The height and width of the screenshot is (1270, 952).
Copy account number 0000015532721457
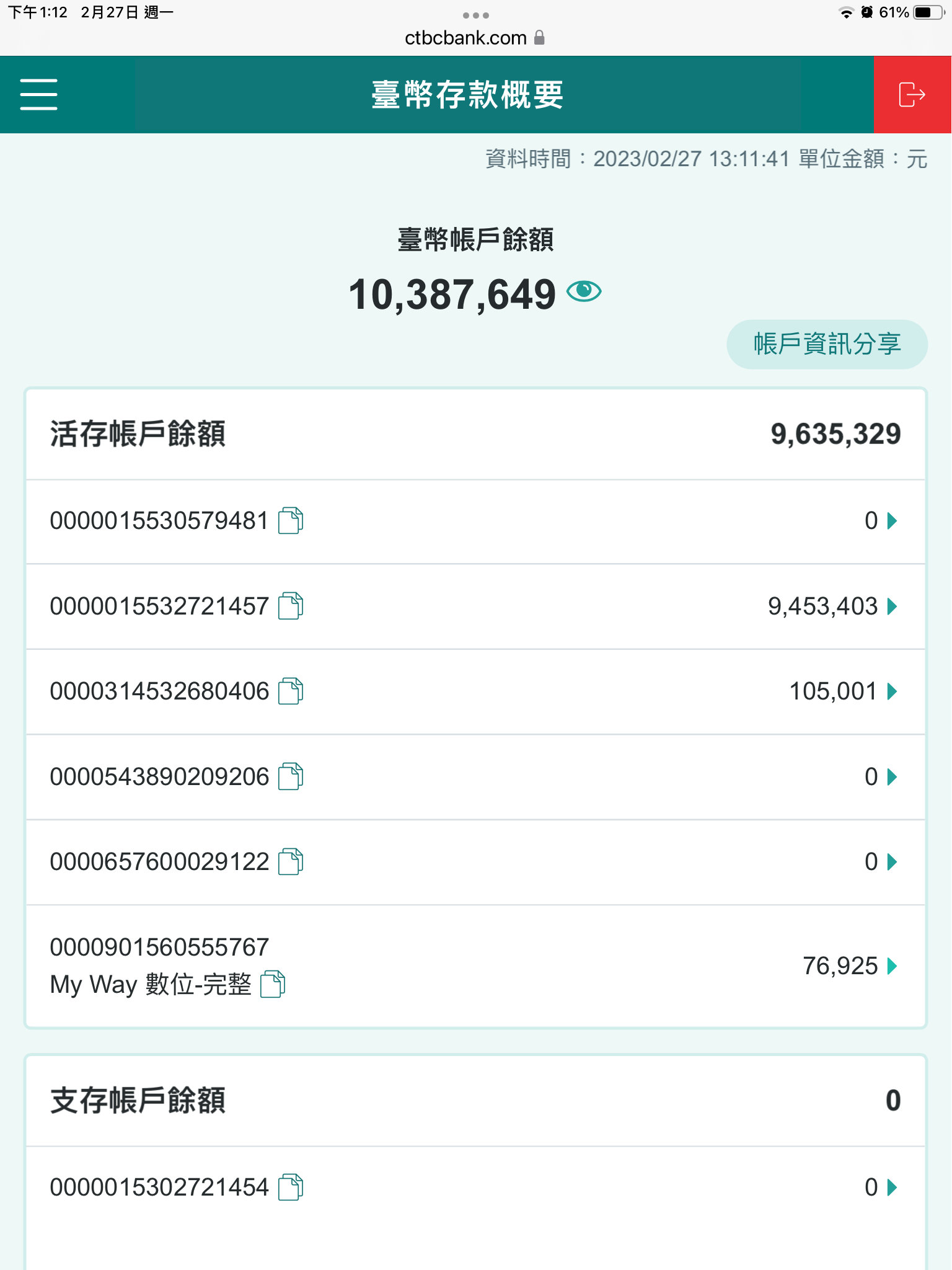click(290, 606)
